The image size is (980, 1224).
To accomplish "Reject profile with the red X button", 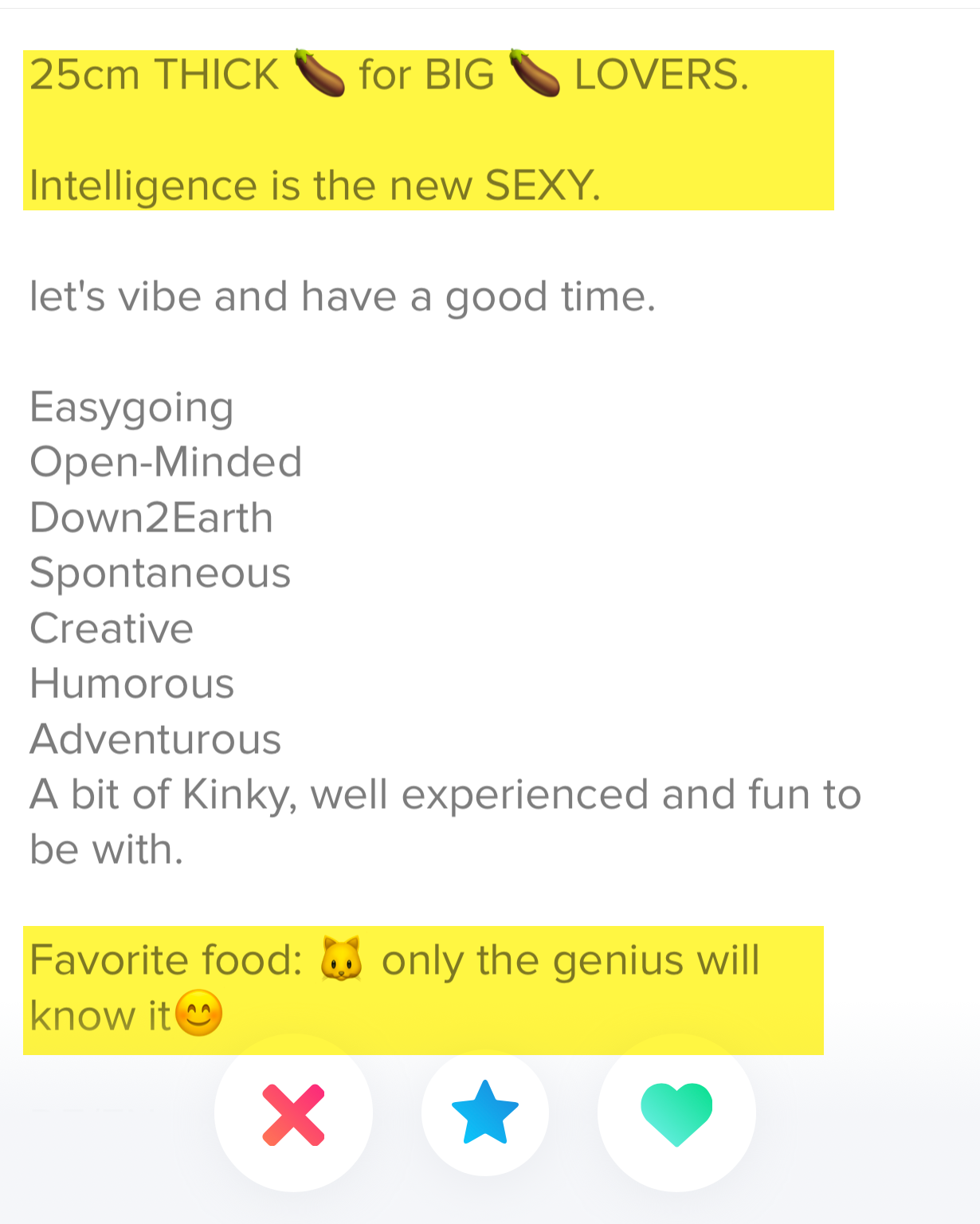I will click(293, 1114).
